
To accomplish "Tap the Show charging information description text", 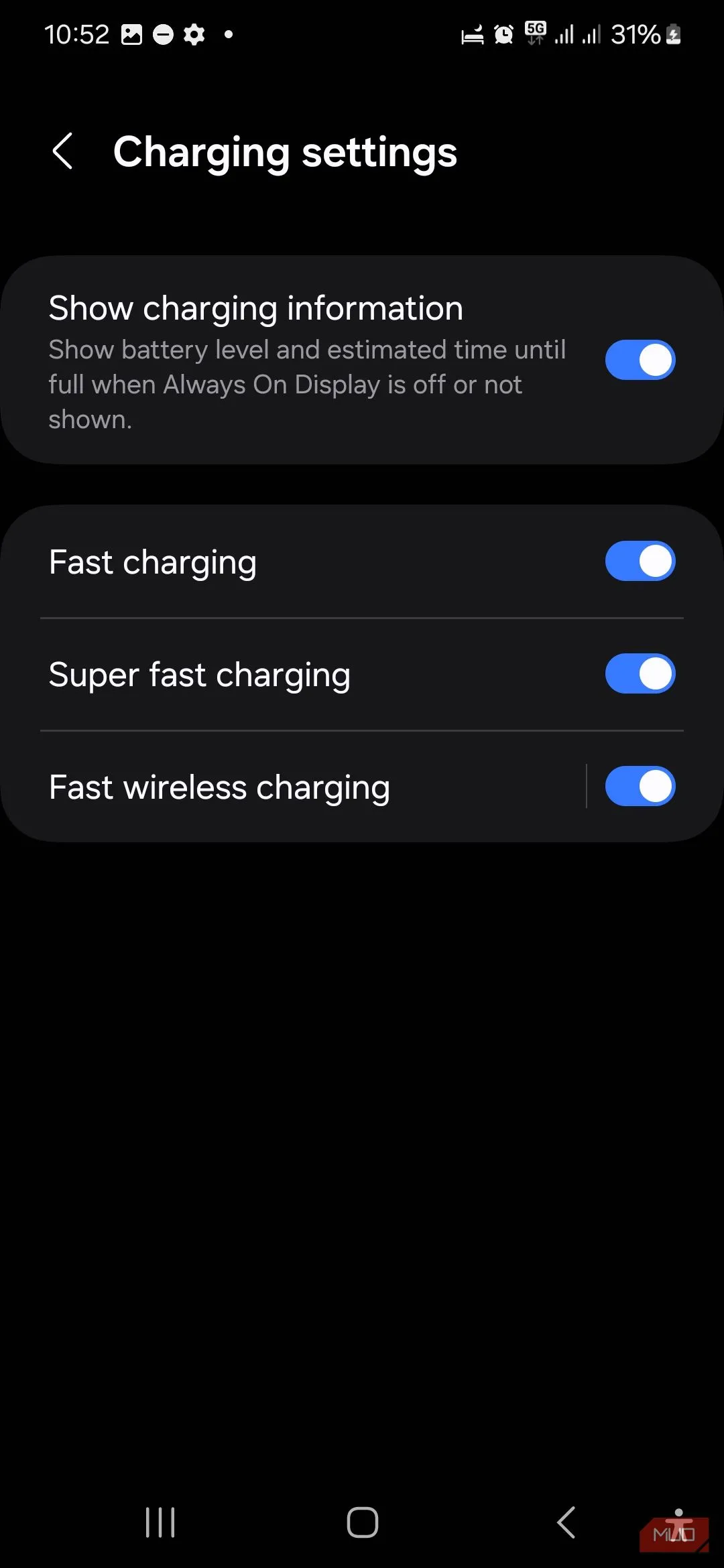I will pyautogui.click(x=307, y=384).
